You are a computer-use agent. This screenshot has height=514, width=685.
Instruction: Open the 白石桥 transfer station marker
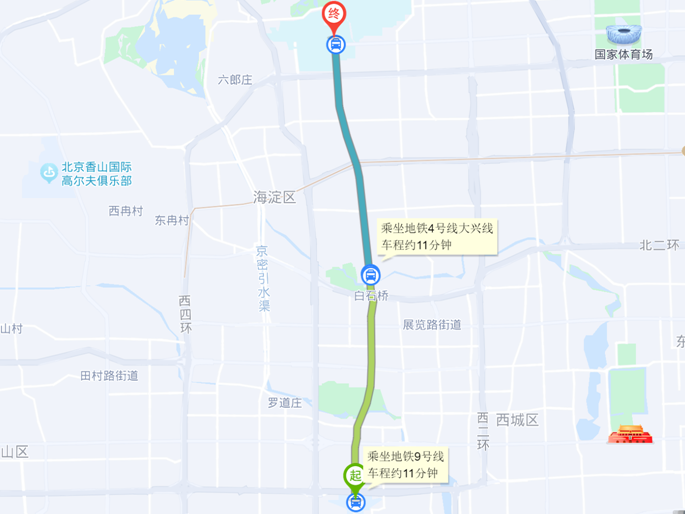(x=370, y=274)
